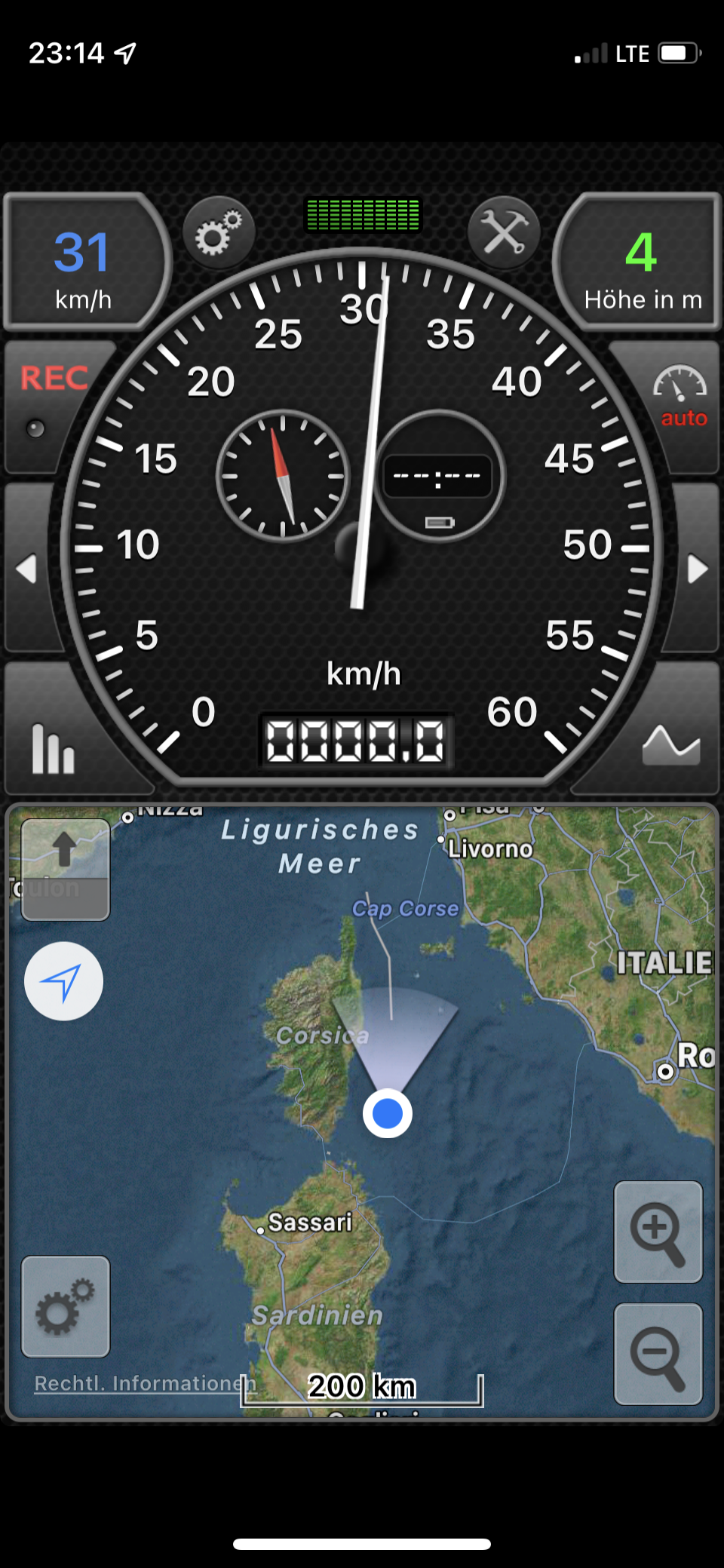Open the tools wrench and hammer icon
Viewport: 724px width, 1568px height.
tap(504, 232)
